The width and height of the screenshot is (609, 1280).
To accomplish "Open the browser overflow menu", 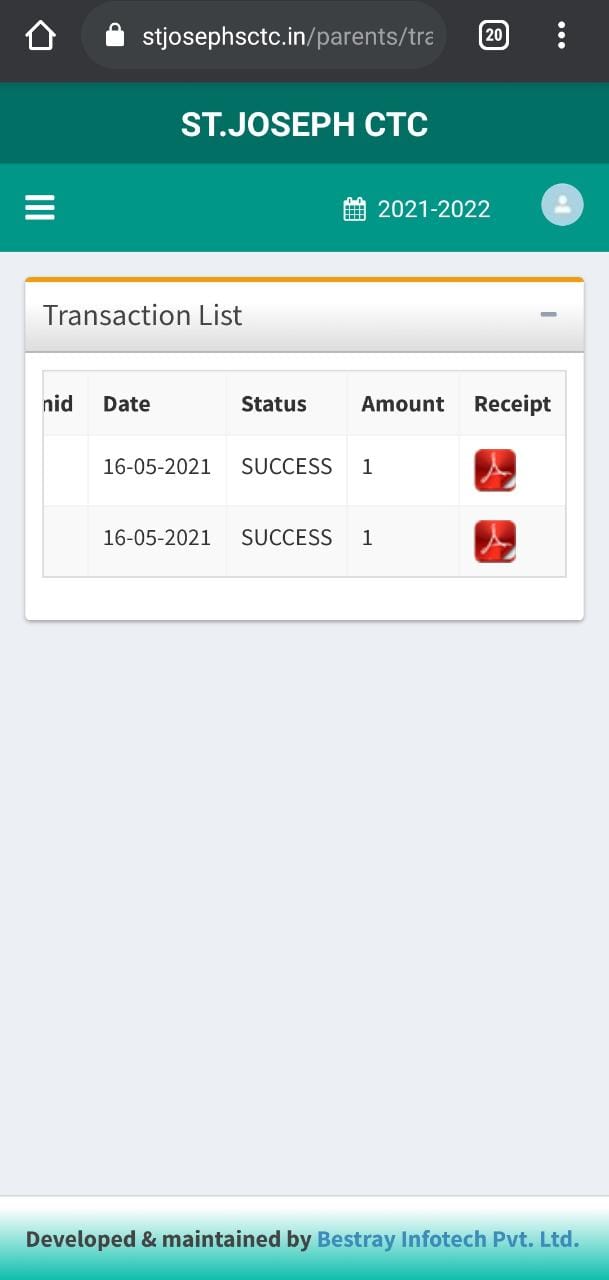I will (561, 37).
